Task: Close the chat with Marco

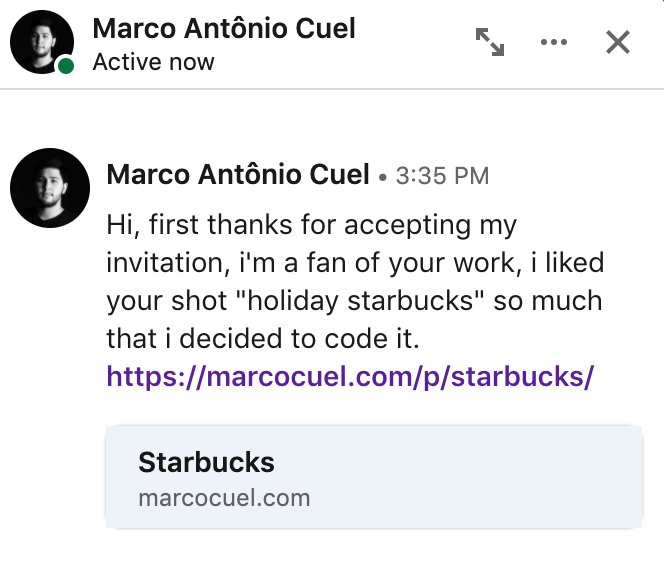Action: pos(618,42)
